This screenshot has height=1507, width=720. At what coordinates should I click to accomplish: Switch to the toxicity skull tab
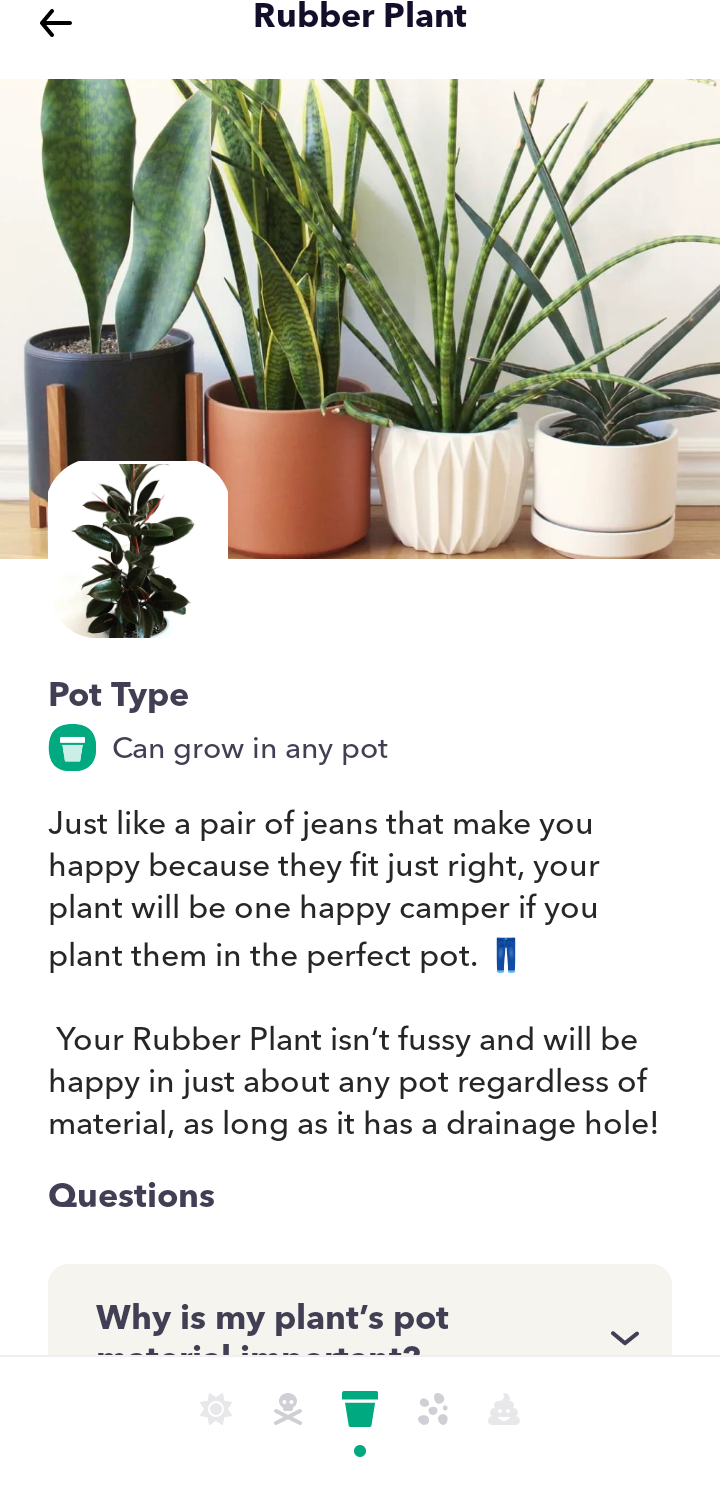click(288, 1410)
